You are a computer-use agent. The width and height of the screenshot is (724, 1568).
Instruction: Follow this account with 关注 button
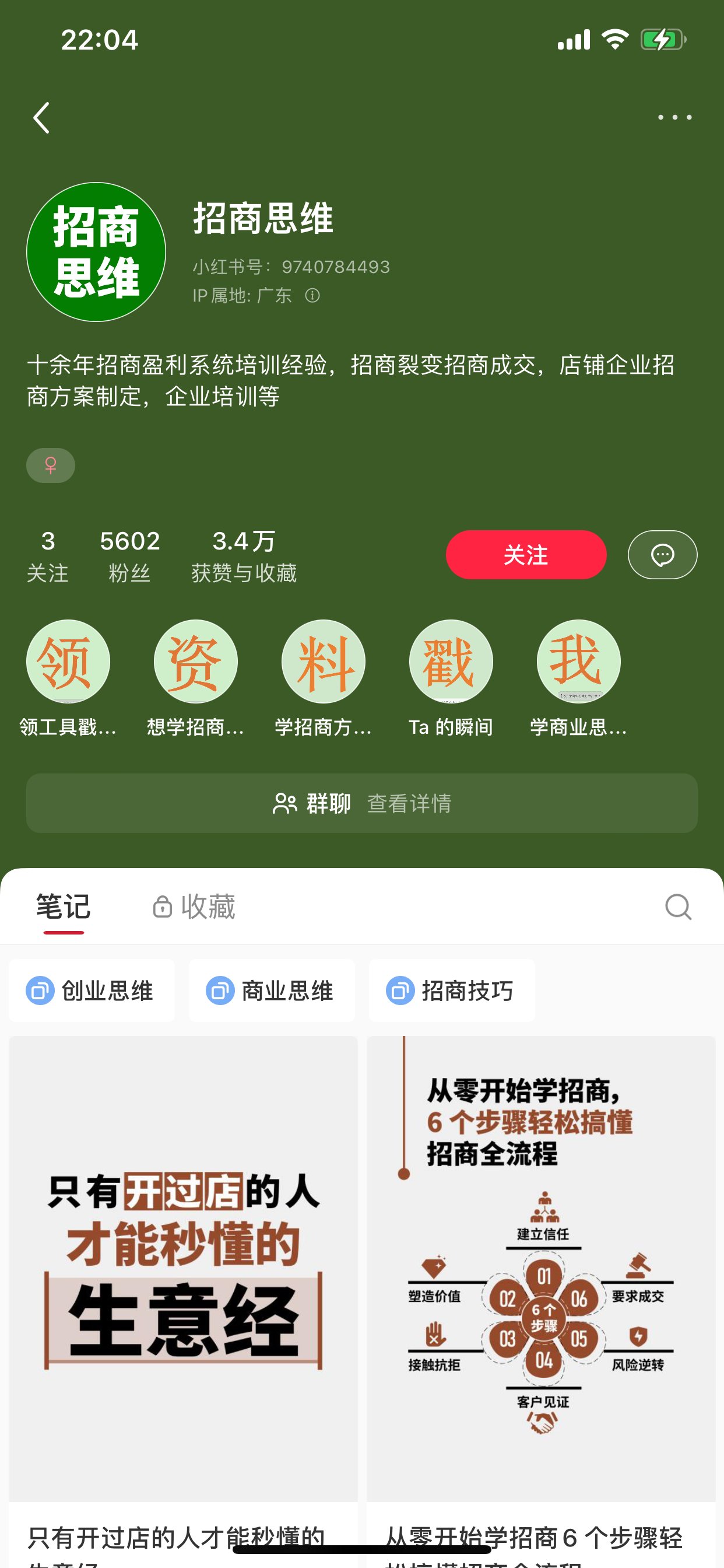pyautogui.click(x=526, y=555)
